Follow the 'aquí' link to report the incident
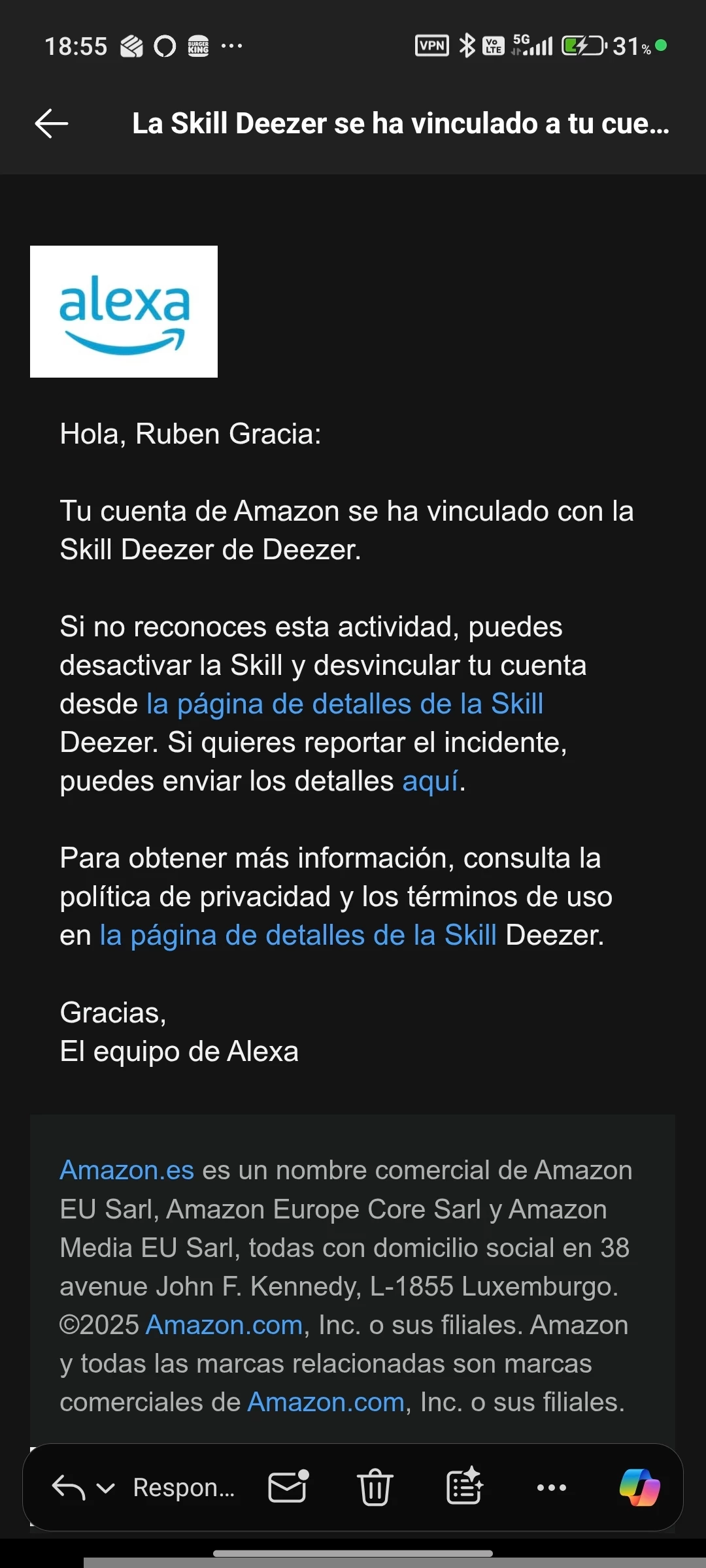The width and height of the screenshot is (706, 1568). click(x=430, y=781)
